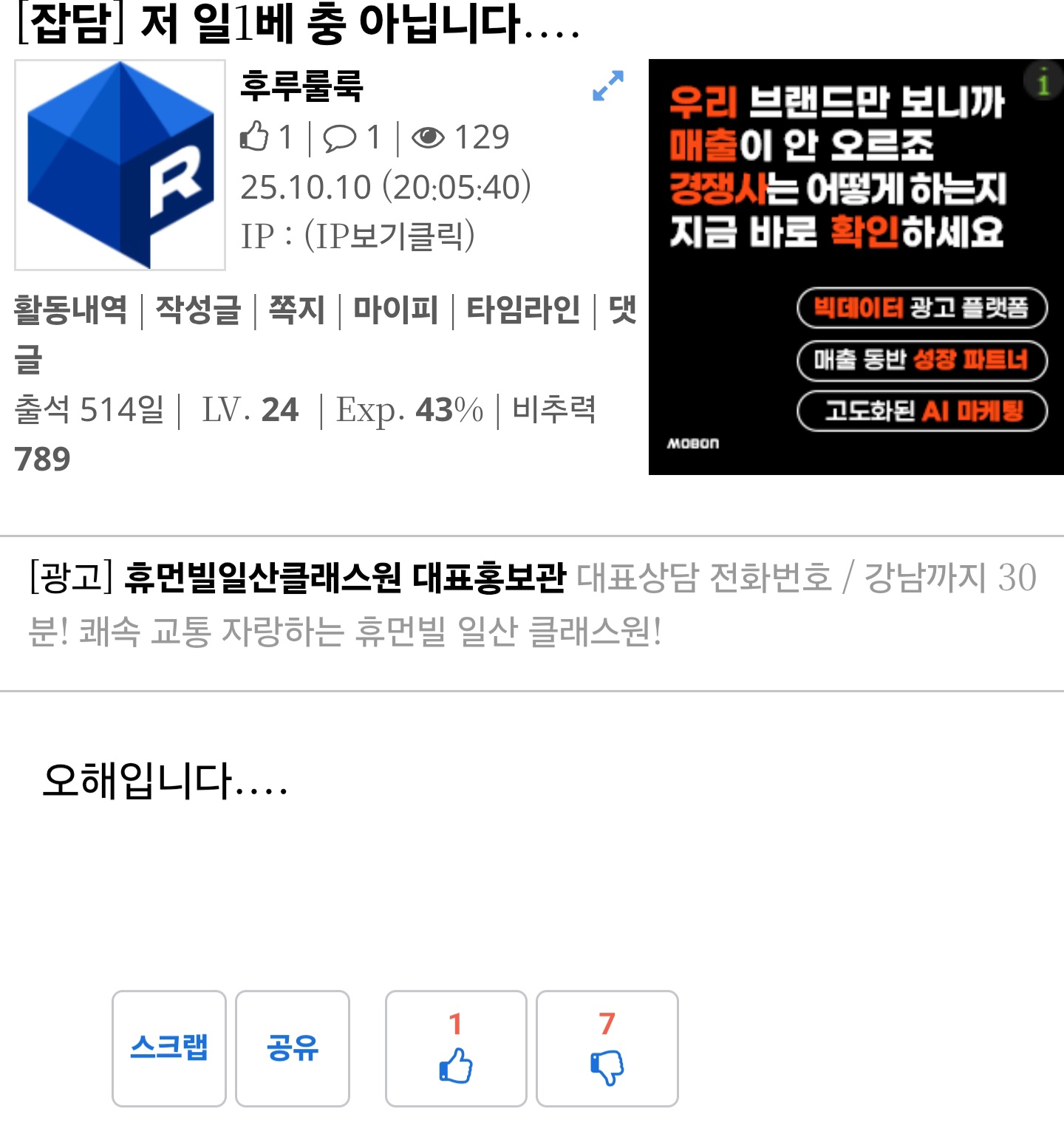Image resolution: width=1064 pixels, height=1145 pixels.
Task: Open the 마이피 page
Action: click(395, 310)
